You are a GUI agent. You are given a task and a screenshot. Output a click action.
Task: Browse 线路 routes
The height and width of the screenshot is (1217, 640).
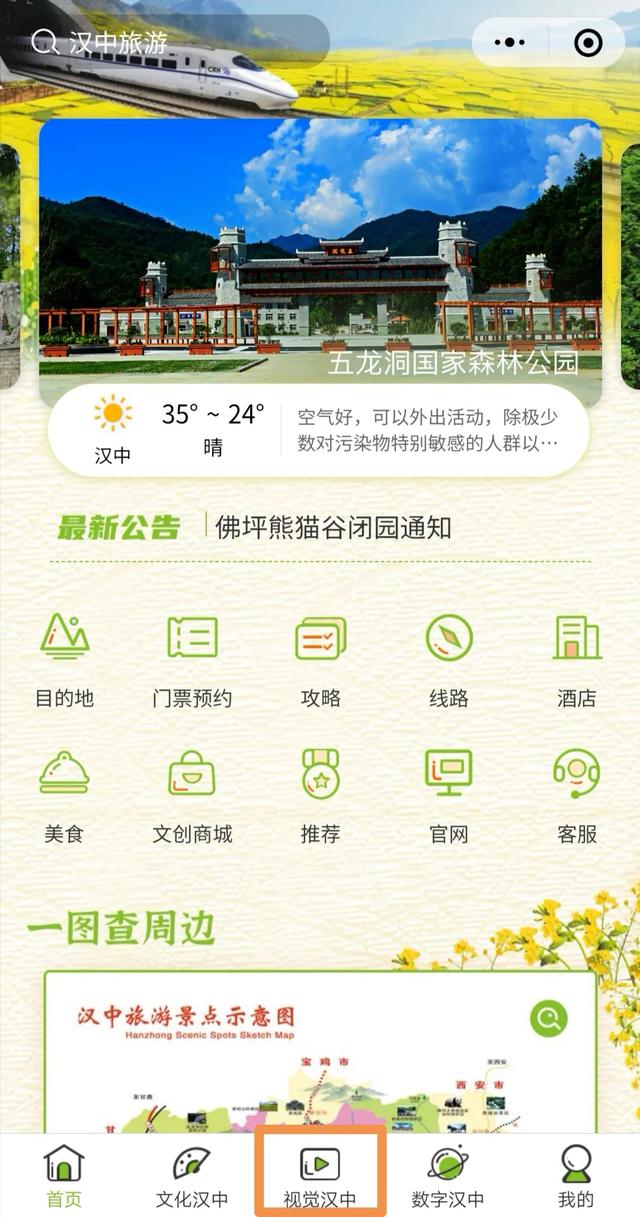[448, 660]
